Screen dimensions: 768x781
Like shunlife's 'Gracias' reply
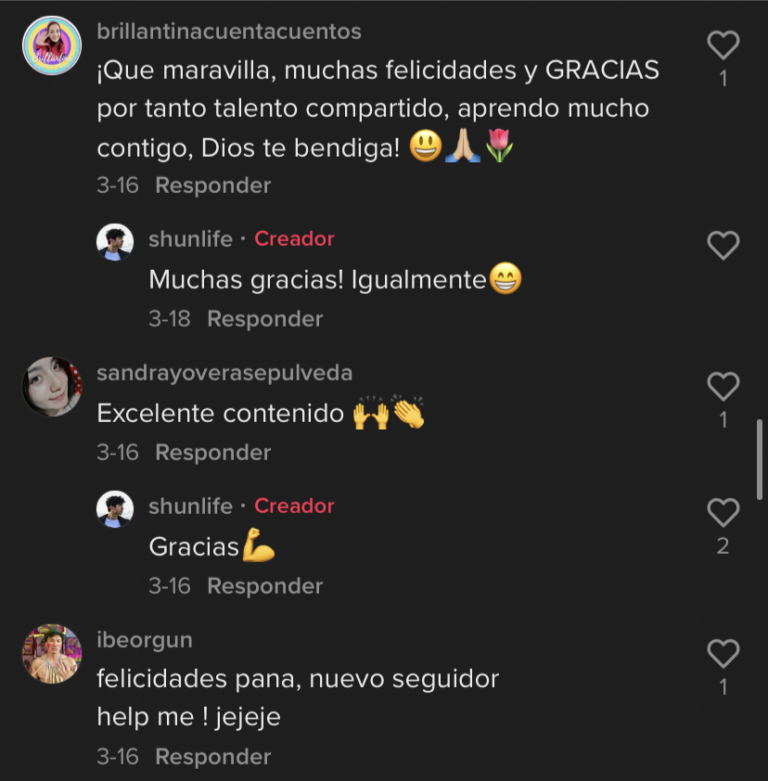coord(722,513)
